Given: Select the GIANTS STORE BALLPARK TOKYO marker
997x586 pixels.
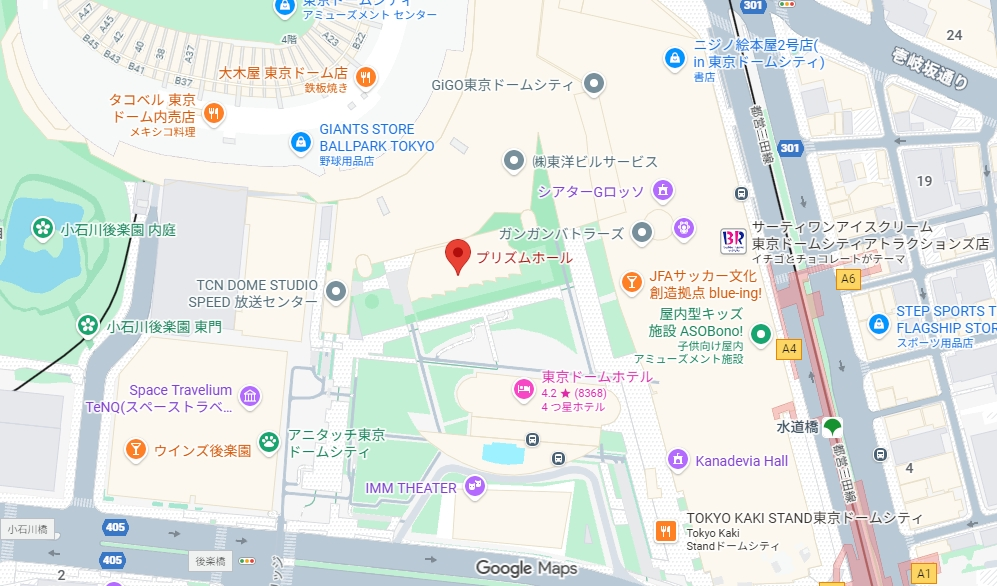Looking at the screenshot, I should [x=300, y=143].
